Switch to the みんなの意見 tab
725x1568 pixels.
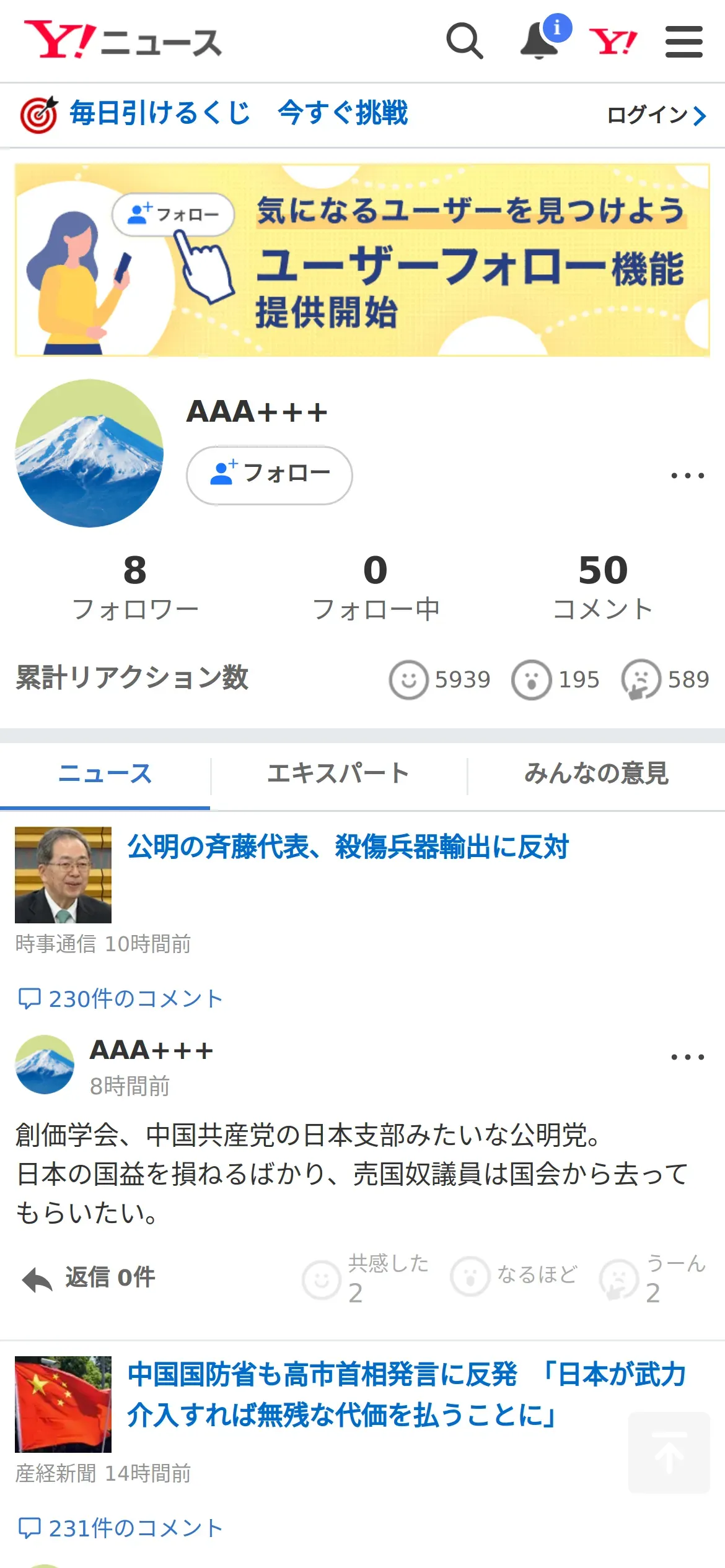(596, 774)
